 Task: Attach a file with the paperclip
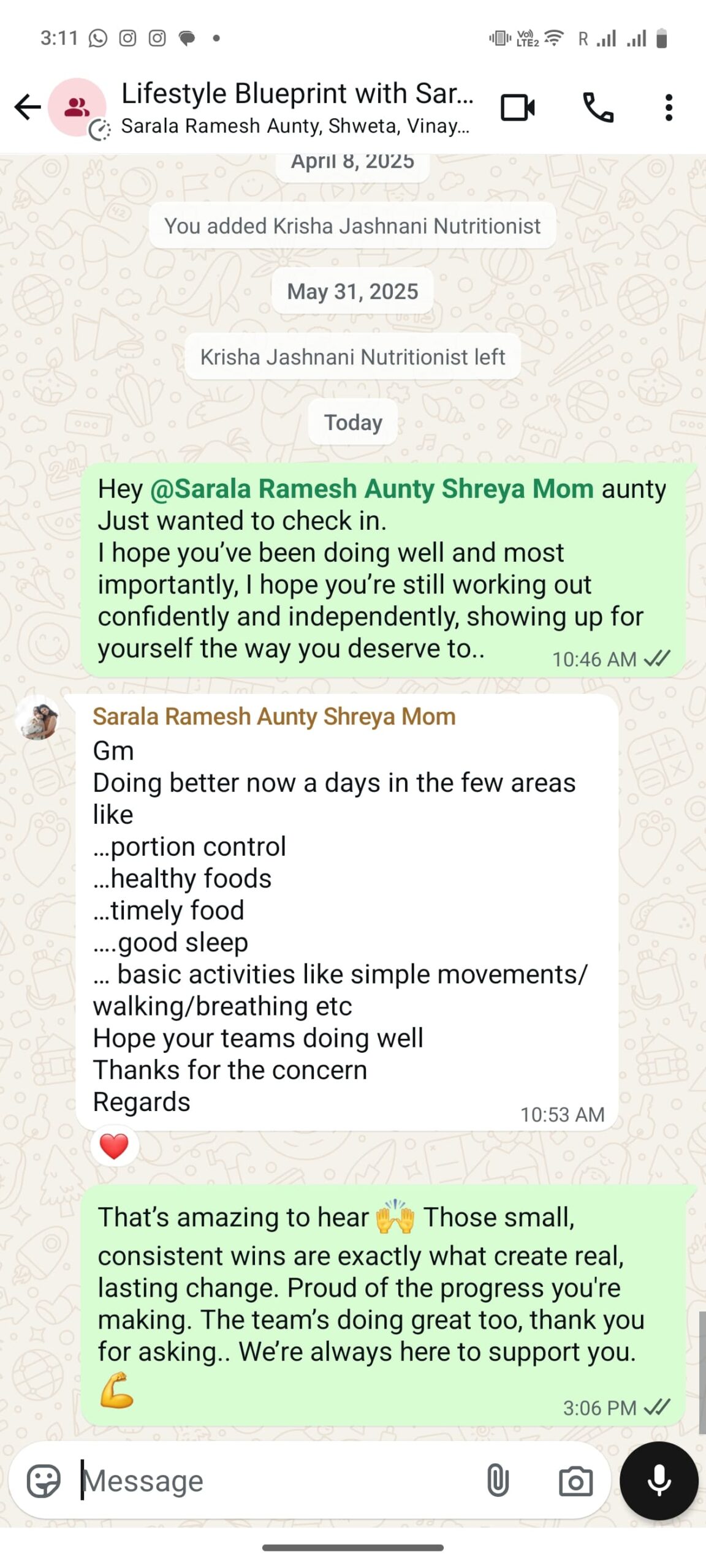pos(498,1481)
